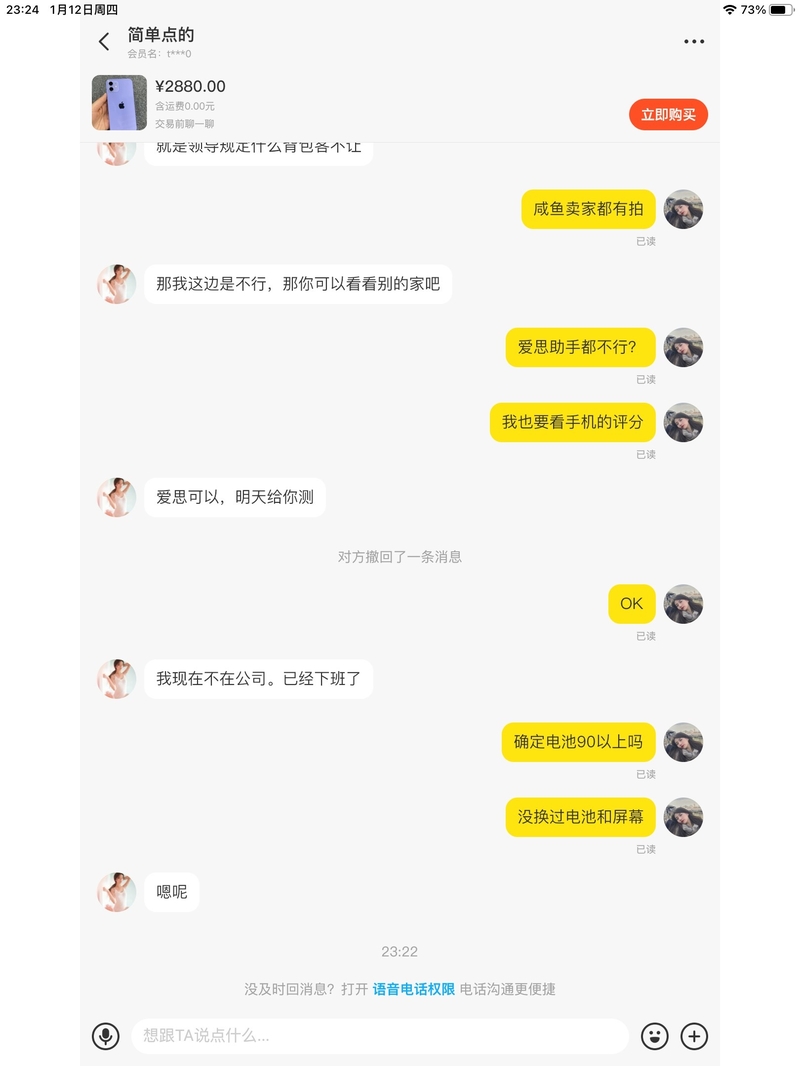Go back using the arrow
The width and height of the screenshot is (800, 1066).
[x=104, y=41]
